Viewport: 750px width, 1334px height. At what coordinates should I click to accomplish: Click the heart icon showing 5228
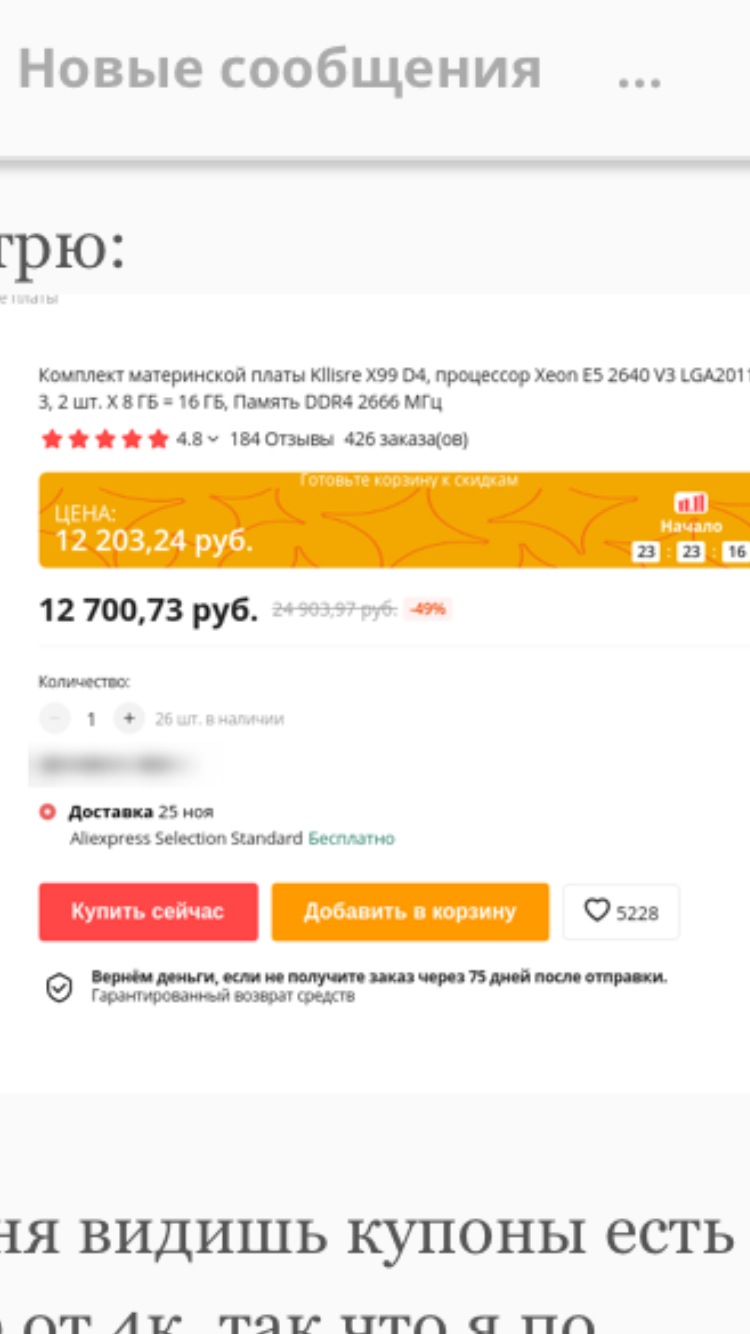pyautogui.click(x=621, y=911)
